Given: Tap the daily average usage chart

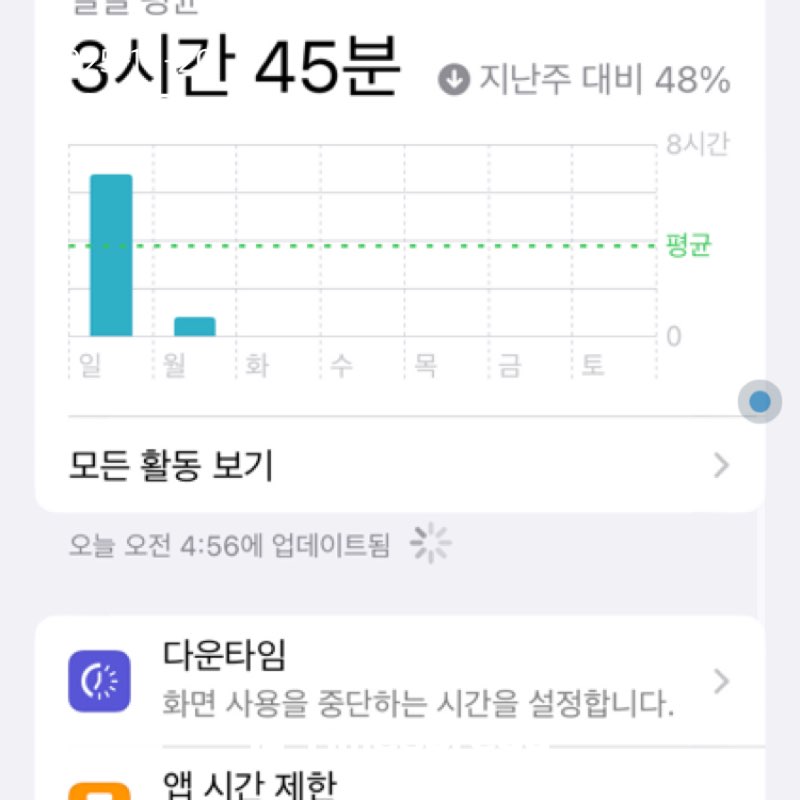Looking at the screenshot, I should coord(362,255).
